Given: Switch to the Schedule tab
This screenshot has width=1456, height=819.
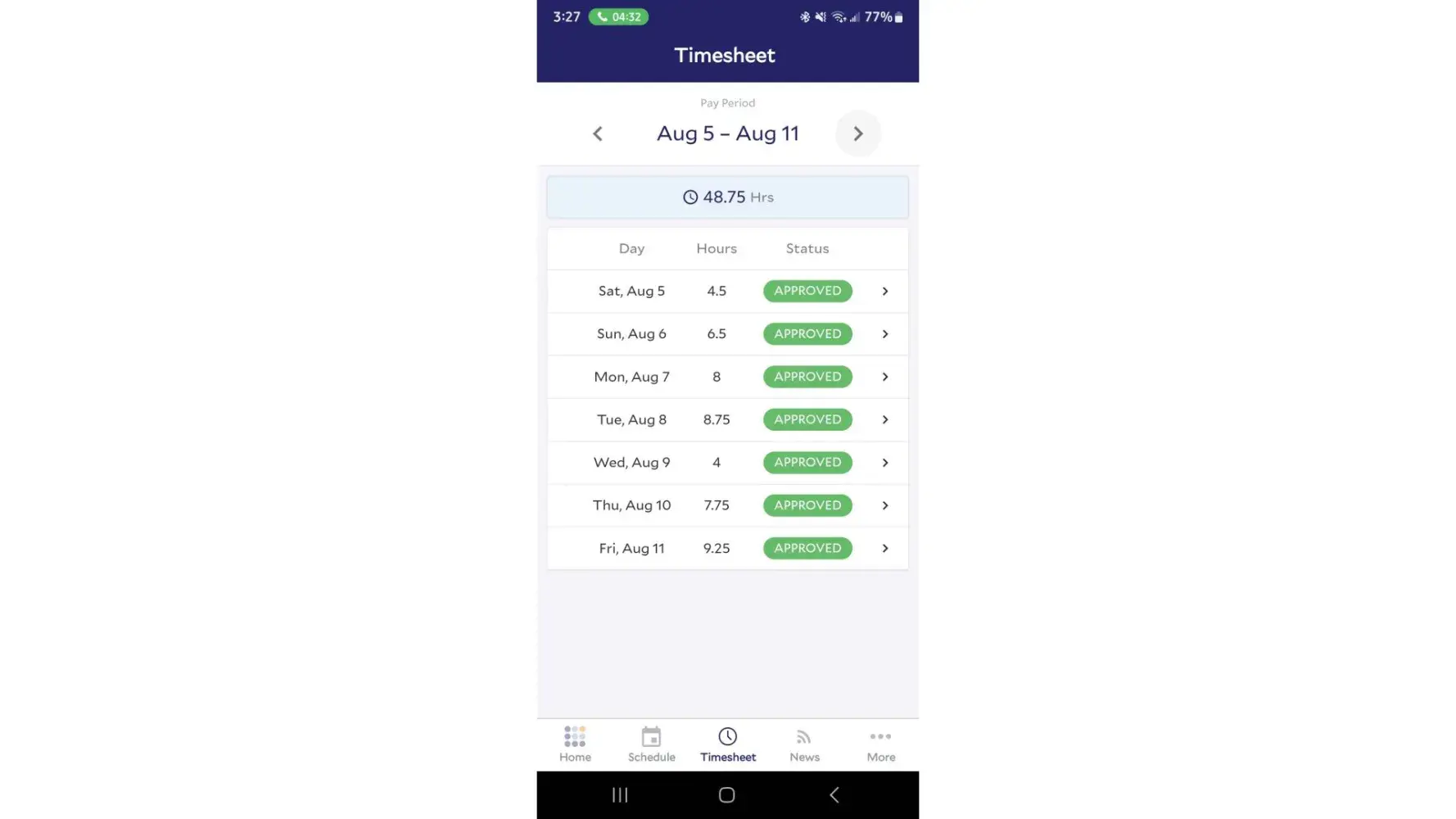Looking at the screenshot, I should (651, 744).
